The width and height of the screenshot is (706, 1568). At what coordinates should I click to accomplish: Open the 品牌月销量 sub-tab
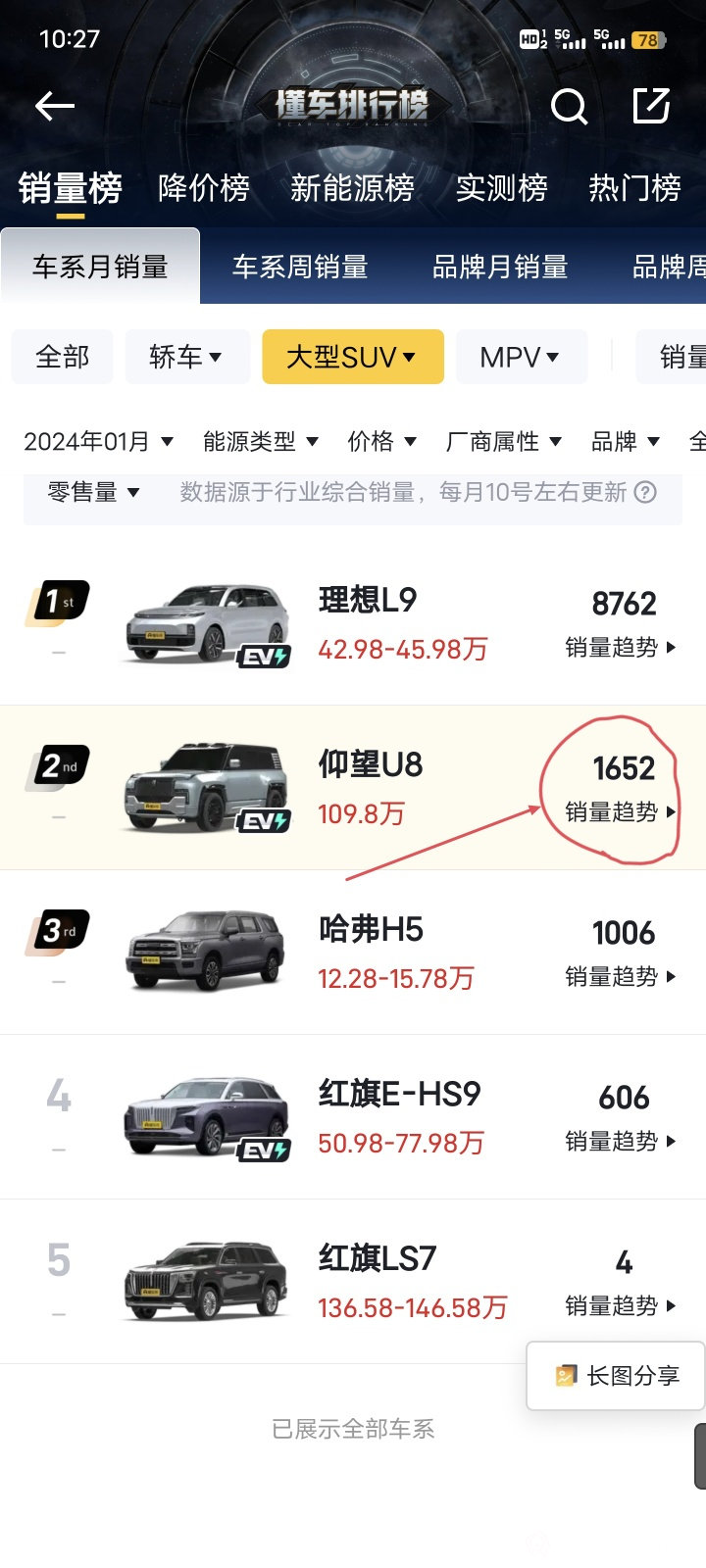pos(500,267)
